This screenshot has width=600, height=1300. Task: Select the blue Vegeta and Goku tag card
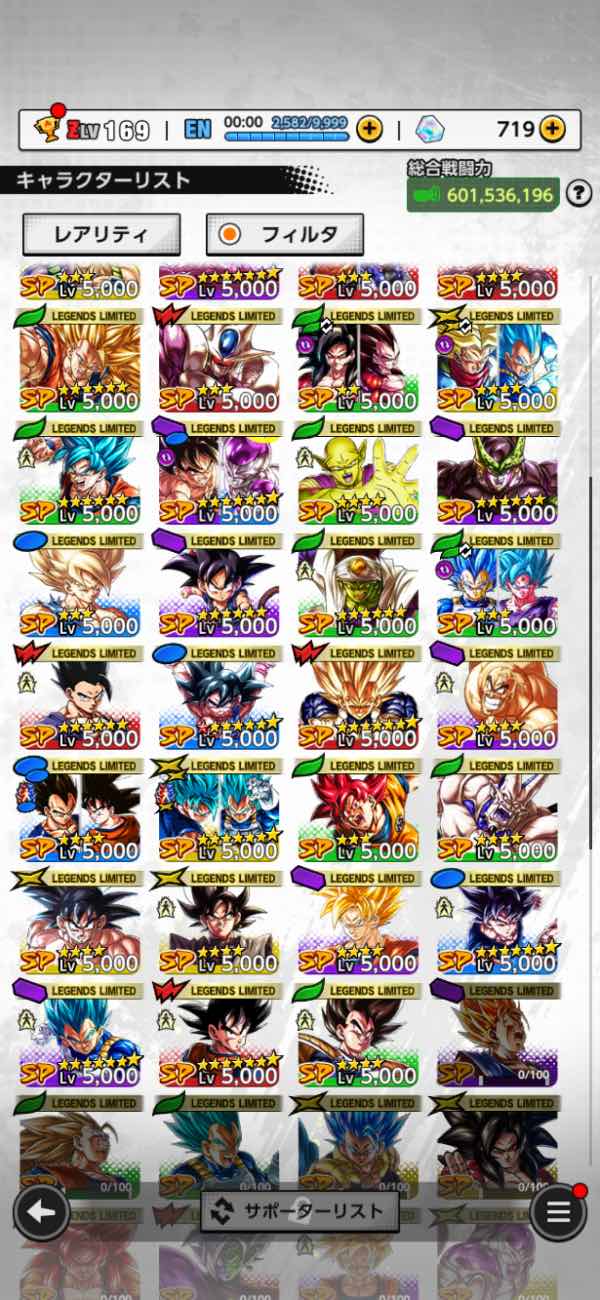(79, 810)
